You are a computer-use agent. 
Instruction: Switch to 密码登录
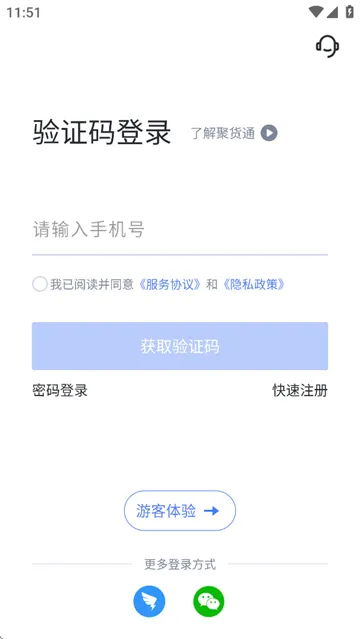60,390
